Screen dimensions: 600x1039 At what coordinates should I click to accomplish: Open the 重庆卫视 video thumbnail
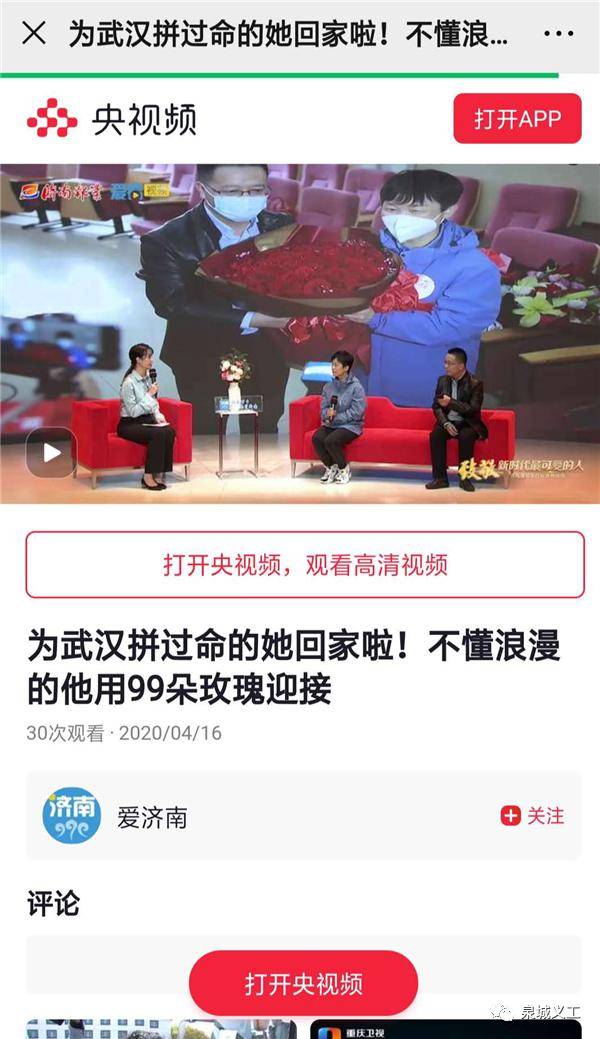pos(445,1029)
